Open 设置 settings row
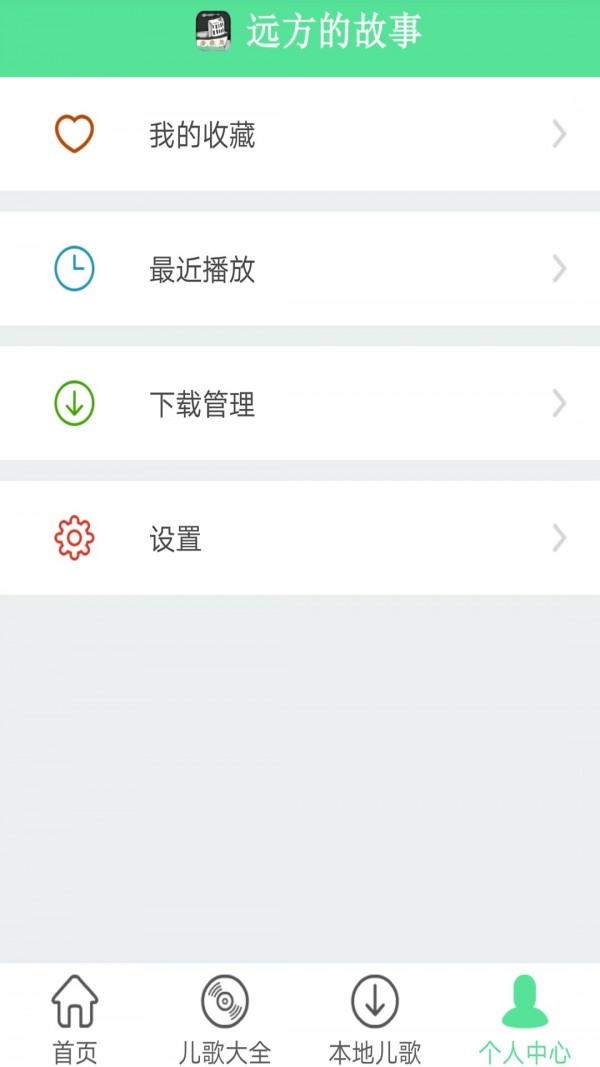600x1067 pixels. click(x=300, y=539)
